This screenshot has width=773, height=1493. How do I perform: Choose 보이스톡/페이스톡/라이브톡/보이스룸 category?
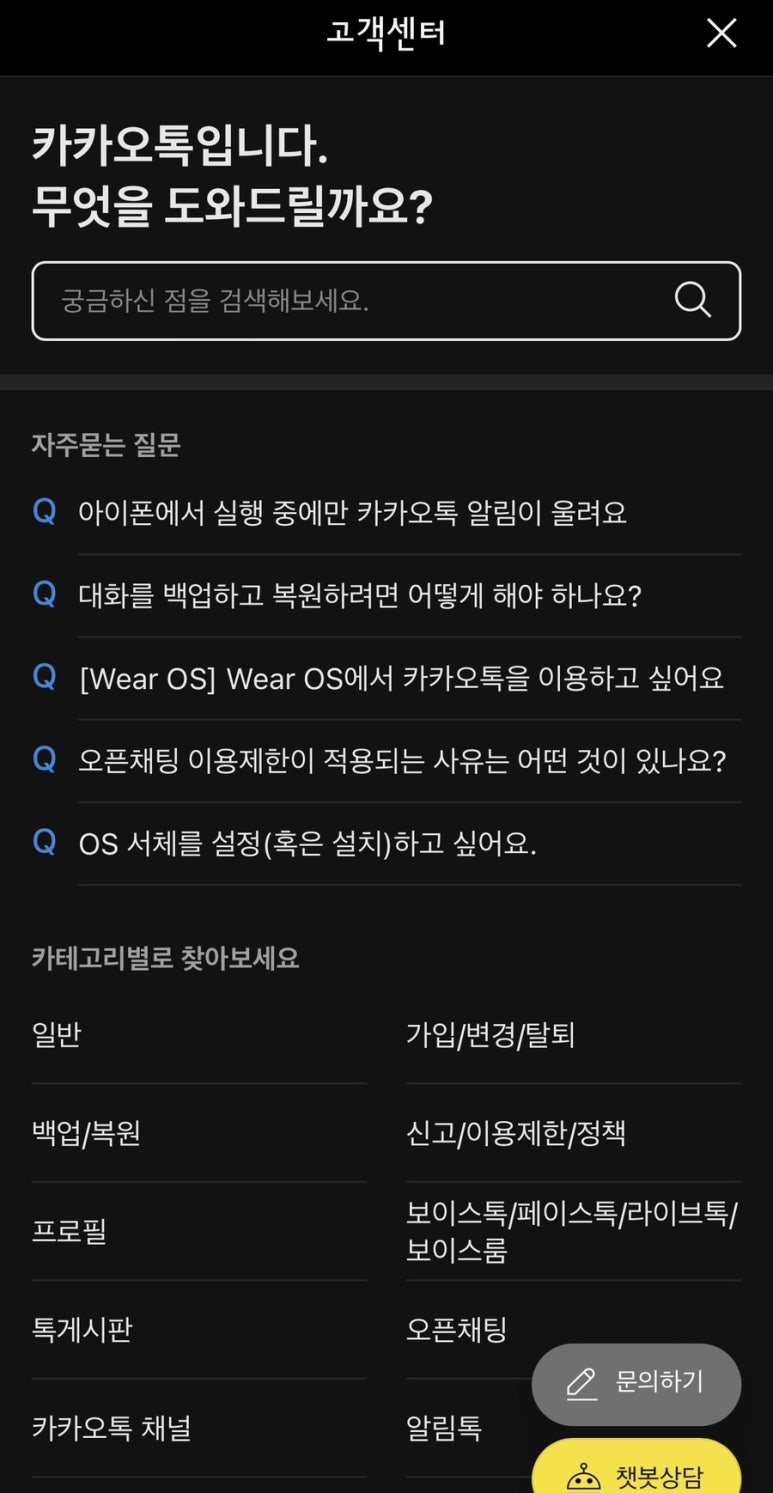click(573, 1232)
